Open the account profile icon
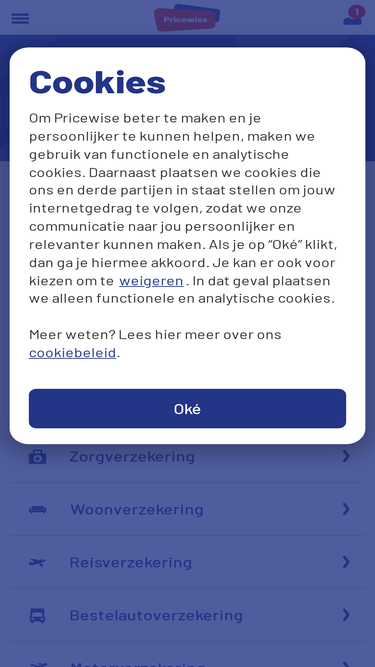Image resolution: width=375 pixels, height=667 pixels. (353, 17)
